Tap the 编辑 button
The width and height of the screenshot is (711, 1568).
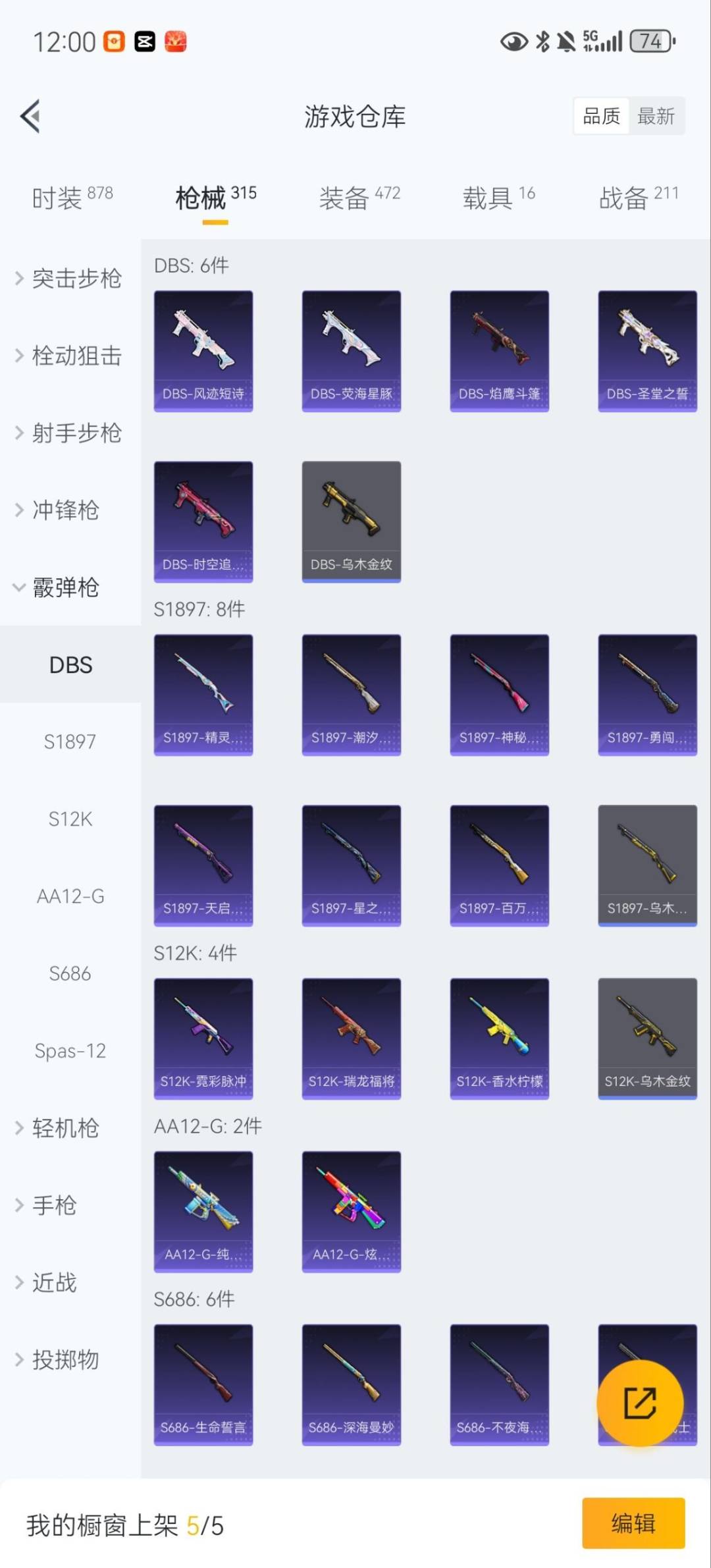tap(634, 1523)
